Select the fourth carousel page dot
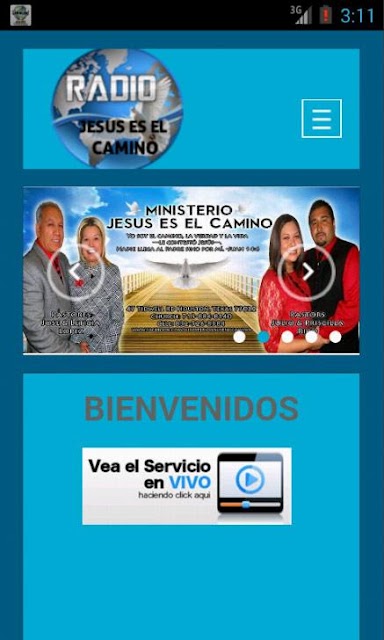Image resolution: width=384 pixels, height=640 pixels. tap(311, 337)
